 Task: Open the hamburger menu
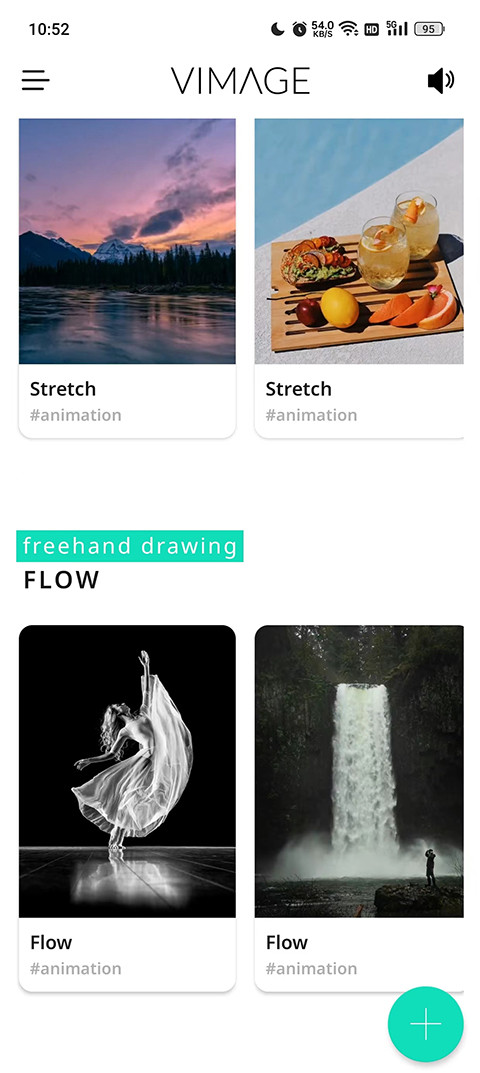click(36, 81)
